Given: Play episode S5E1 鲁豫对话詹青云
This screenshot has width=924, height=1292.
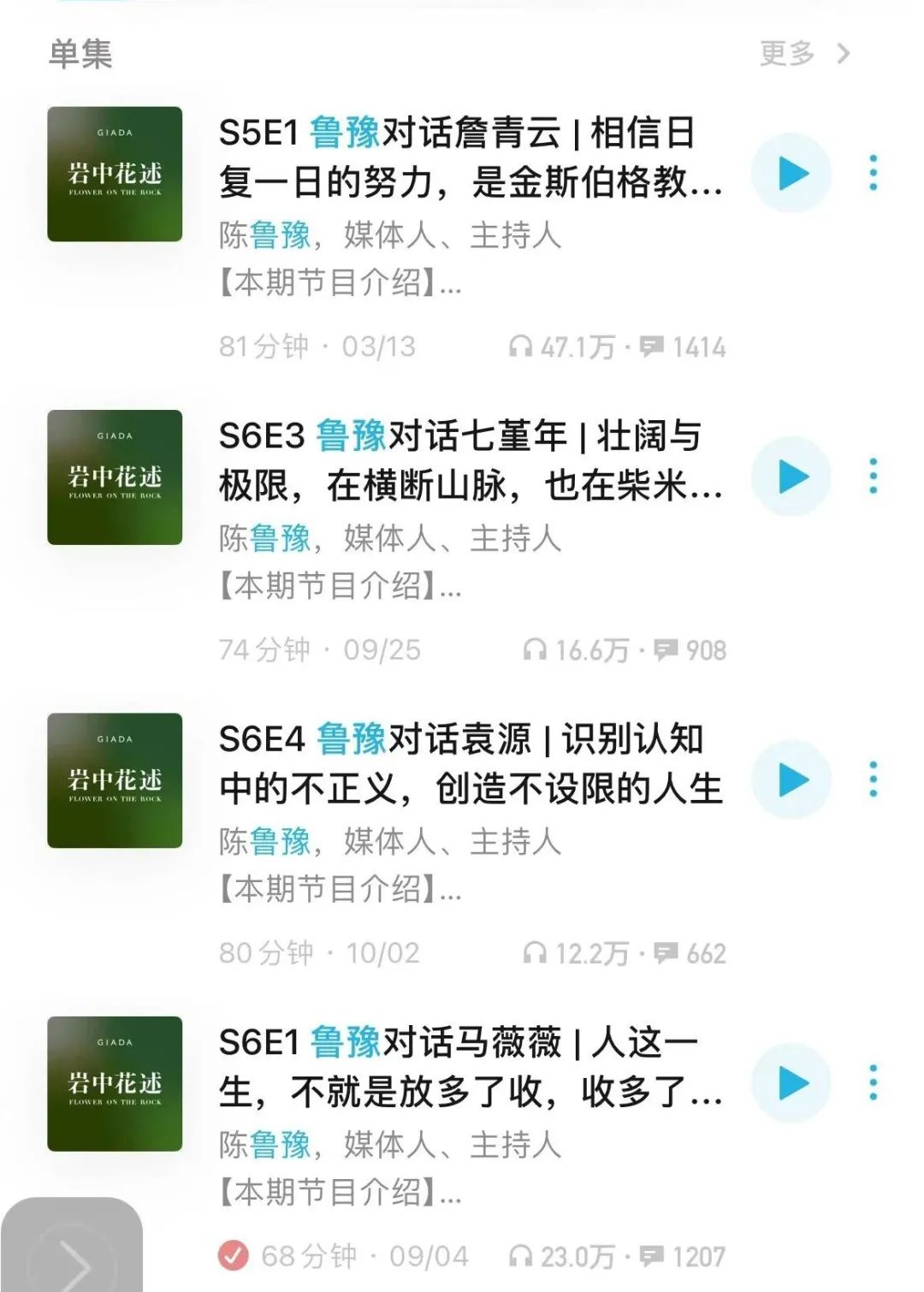Looking at the screenshot, I should click(791, 174).
